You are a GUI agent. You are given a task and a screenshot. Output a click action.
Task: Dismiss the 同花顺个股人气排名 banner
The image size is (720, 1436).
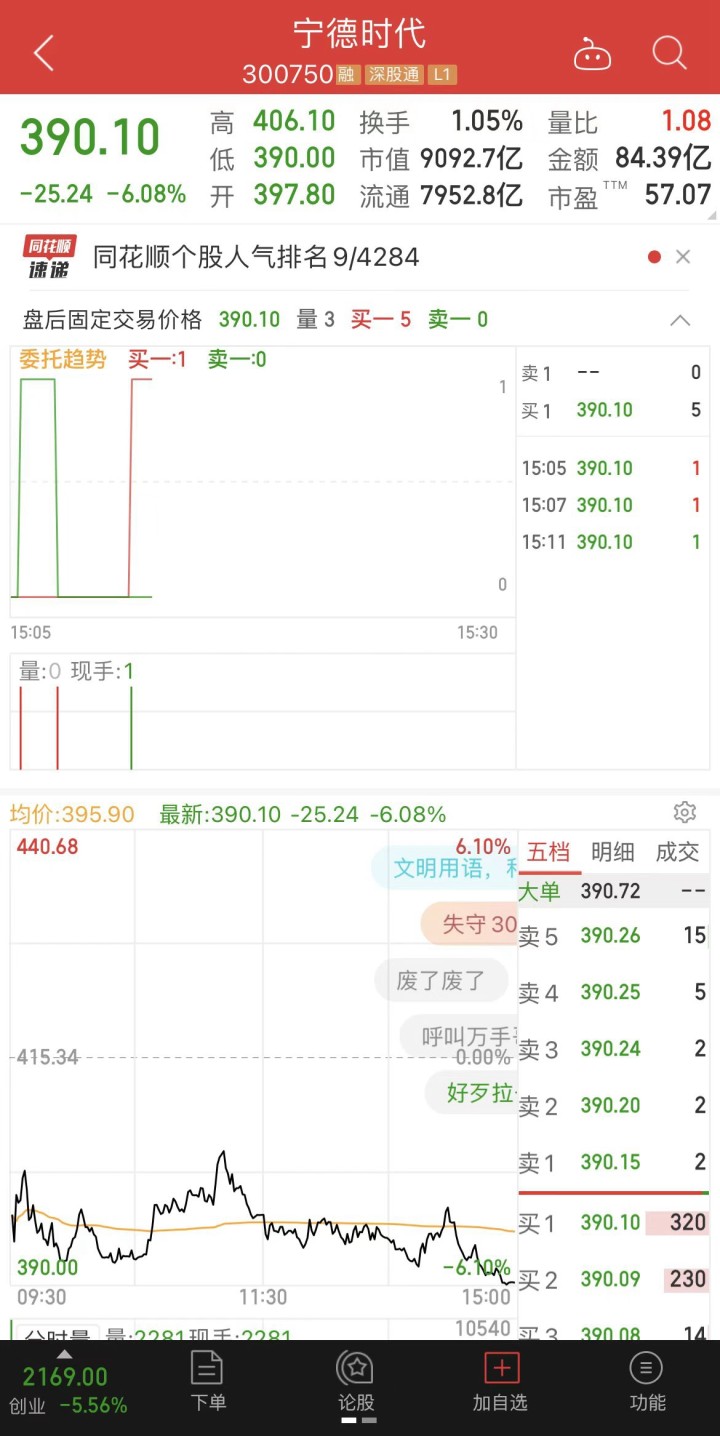click(683, 257)
